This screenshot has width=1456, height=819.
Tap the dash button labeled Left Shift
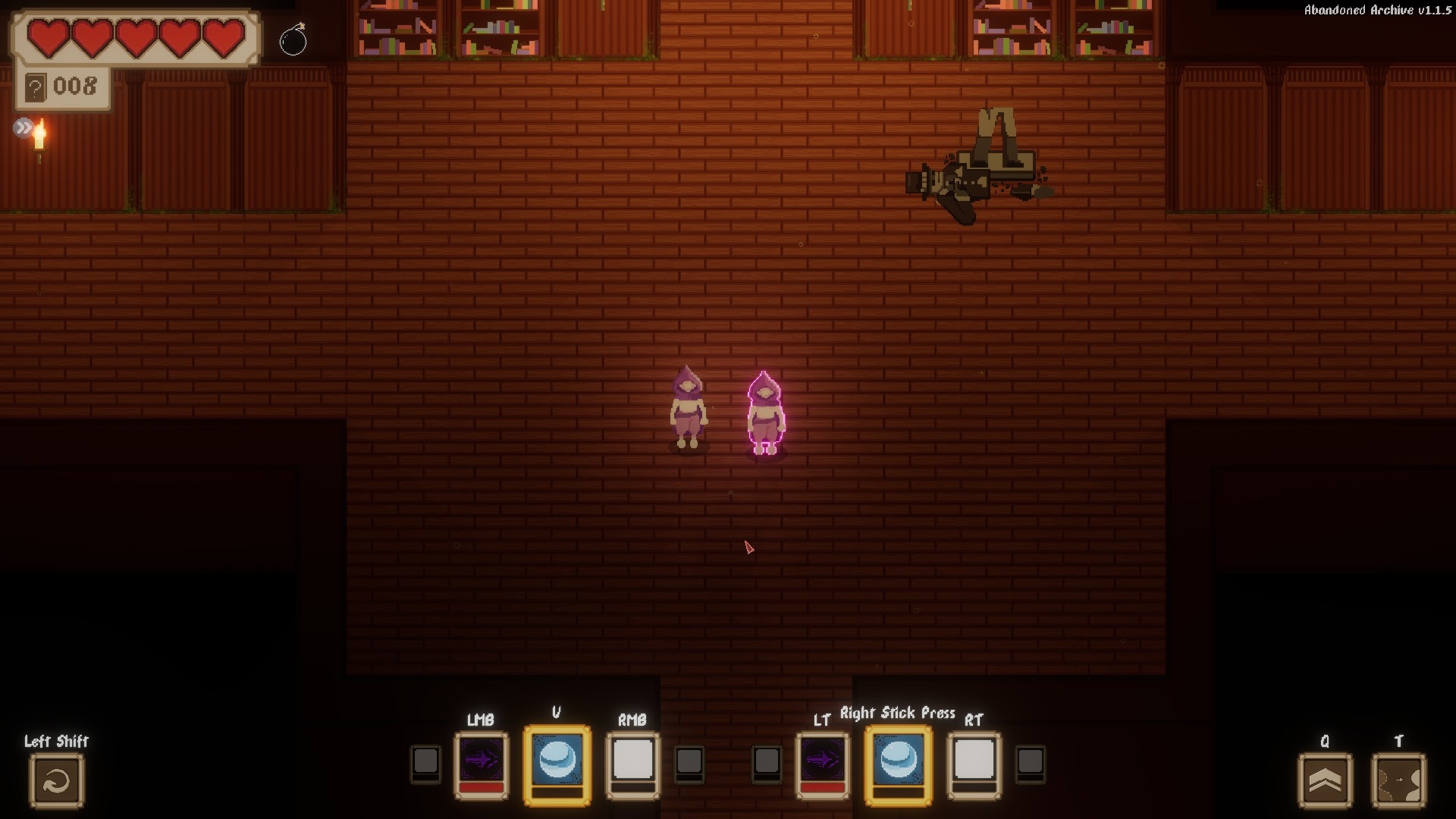[x=57, y=780]
